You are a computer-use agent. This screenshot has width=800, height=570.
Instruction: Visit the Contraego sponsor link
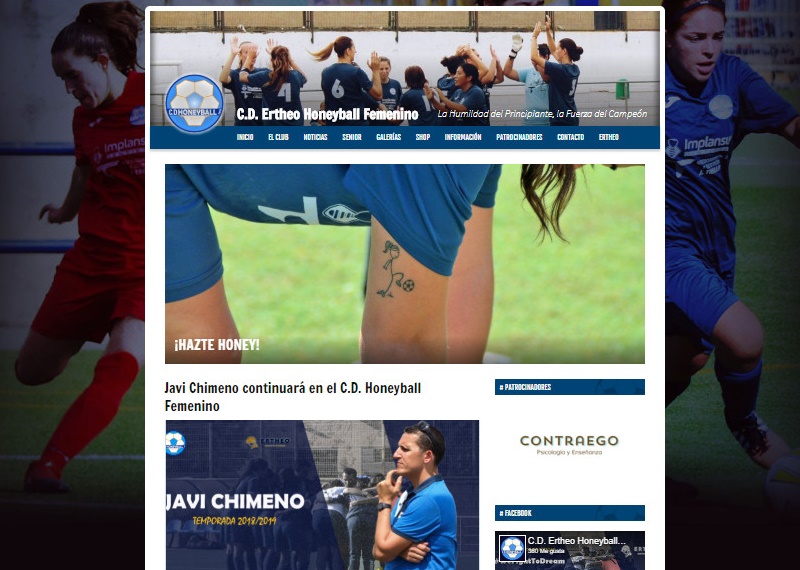pos(569,444)
